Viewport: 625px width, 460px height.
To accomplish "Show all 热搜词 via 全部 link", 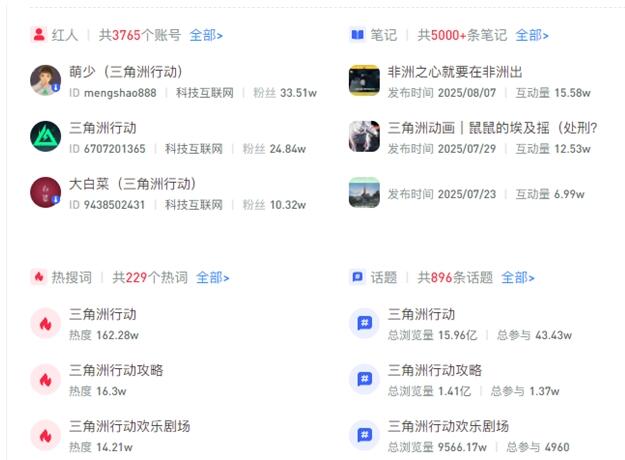I will [212, 277].
